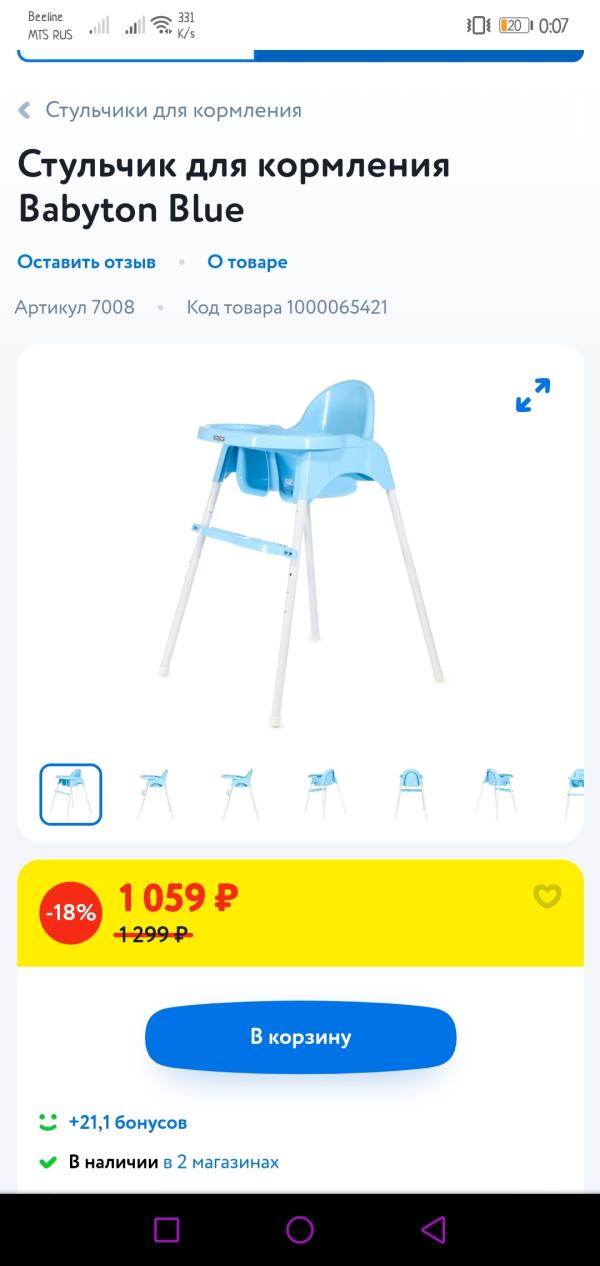Open the Оставить отзыв link
Image resolution: width=600 pixels, height=1266 pixels.
pos(87,262)
